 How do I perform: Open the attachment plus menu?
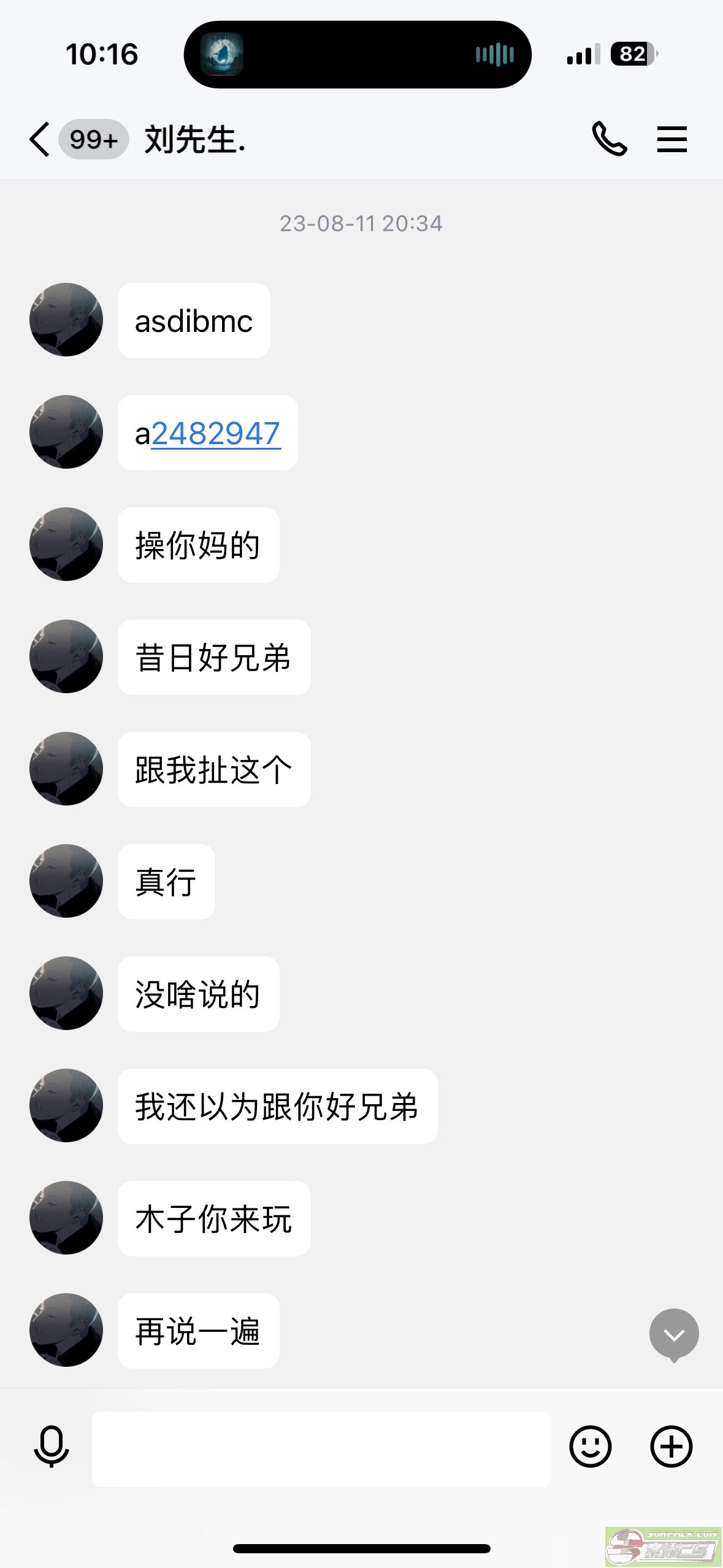tap(671, 1447)
